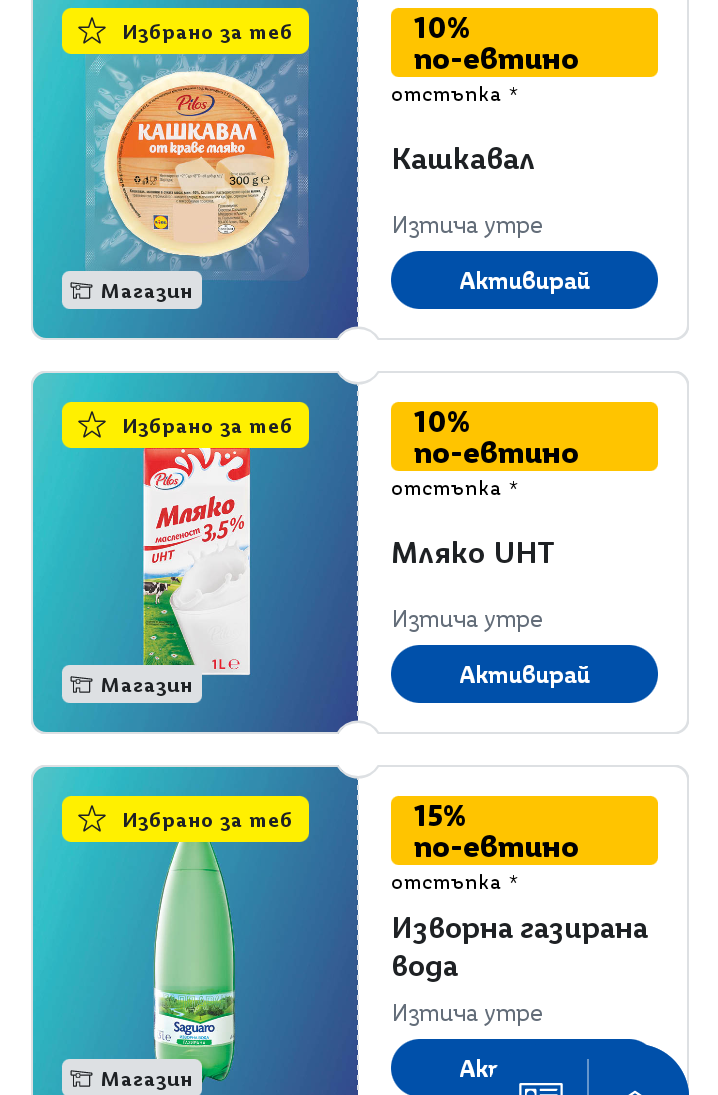
Task: Activate the Мляко UHT coupon
Action: tap(524, 674)
